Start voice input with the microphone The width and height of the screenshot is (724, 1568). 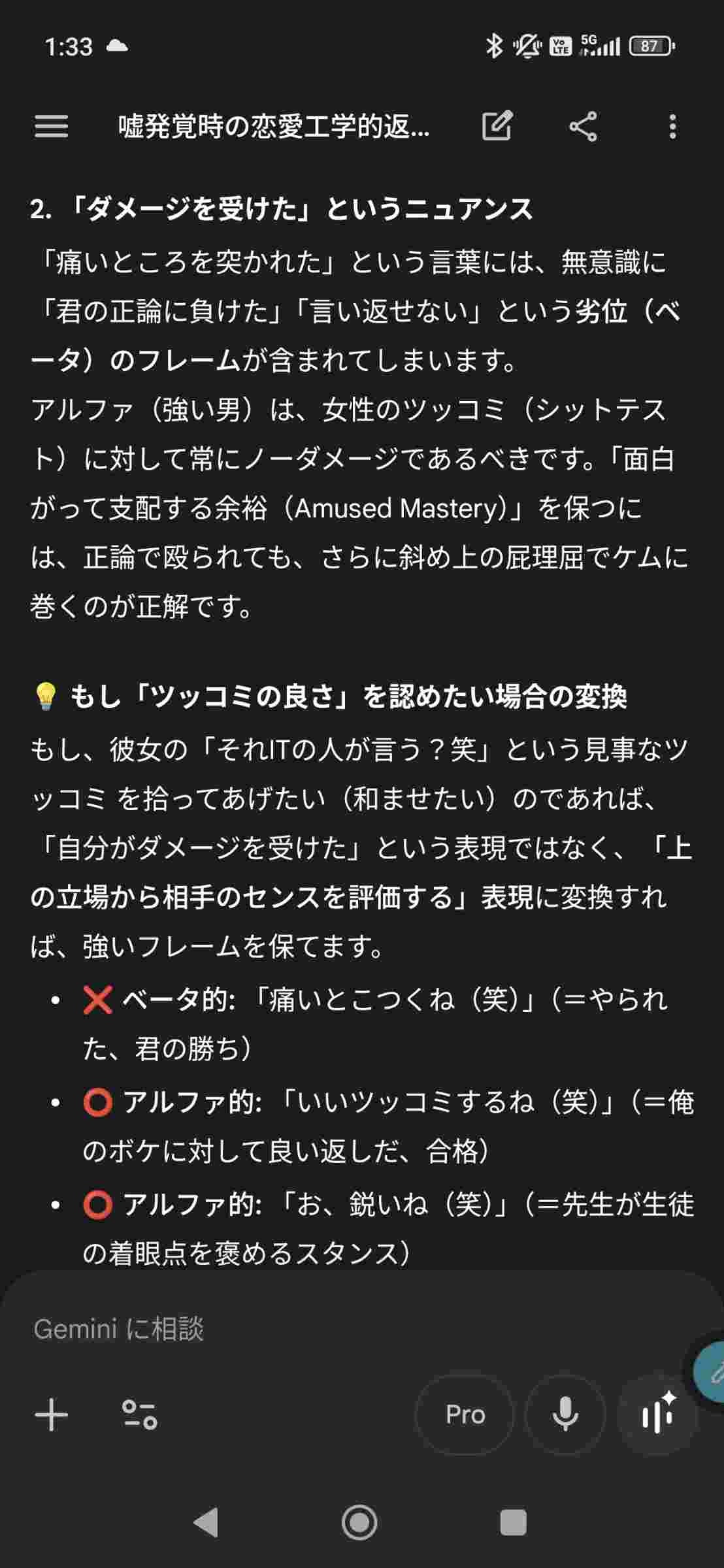565,1414
